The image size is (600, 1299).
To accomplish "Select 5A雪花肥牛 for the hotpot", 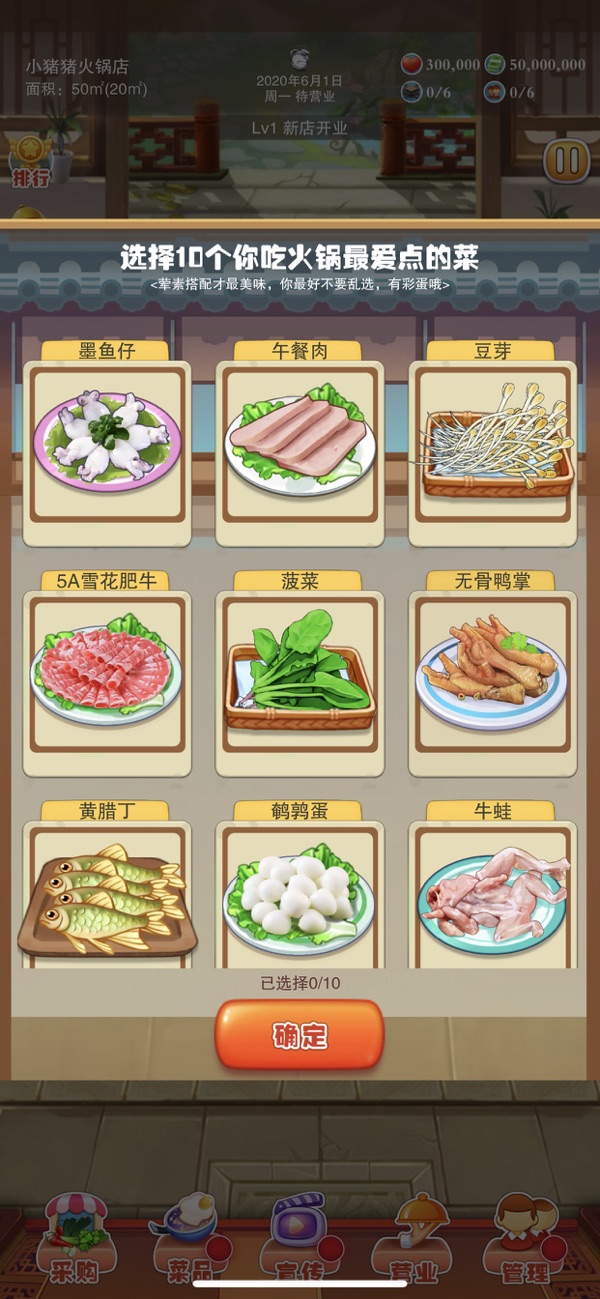I will click(x=107, y=672).
